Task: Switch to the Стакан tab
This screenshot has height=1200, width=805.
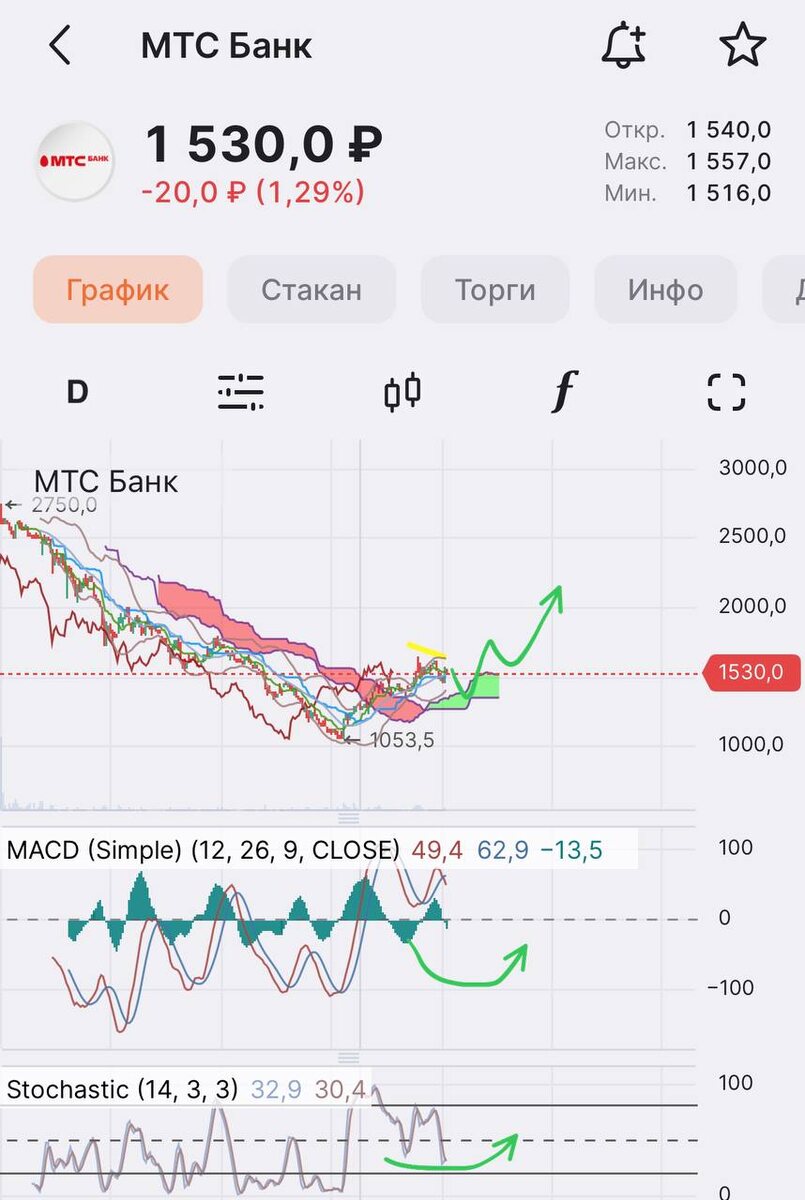Action: point(312,290)
